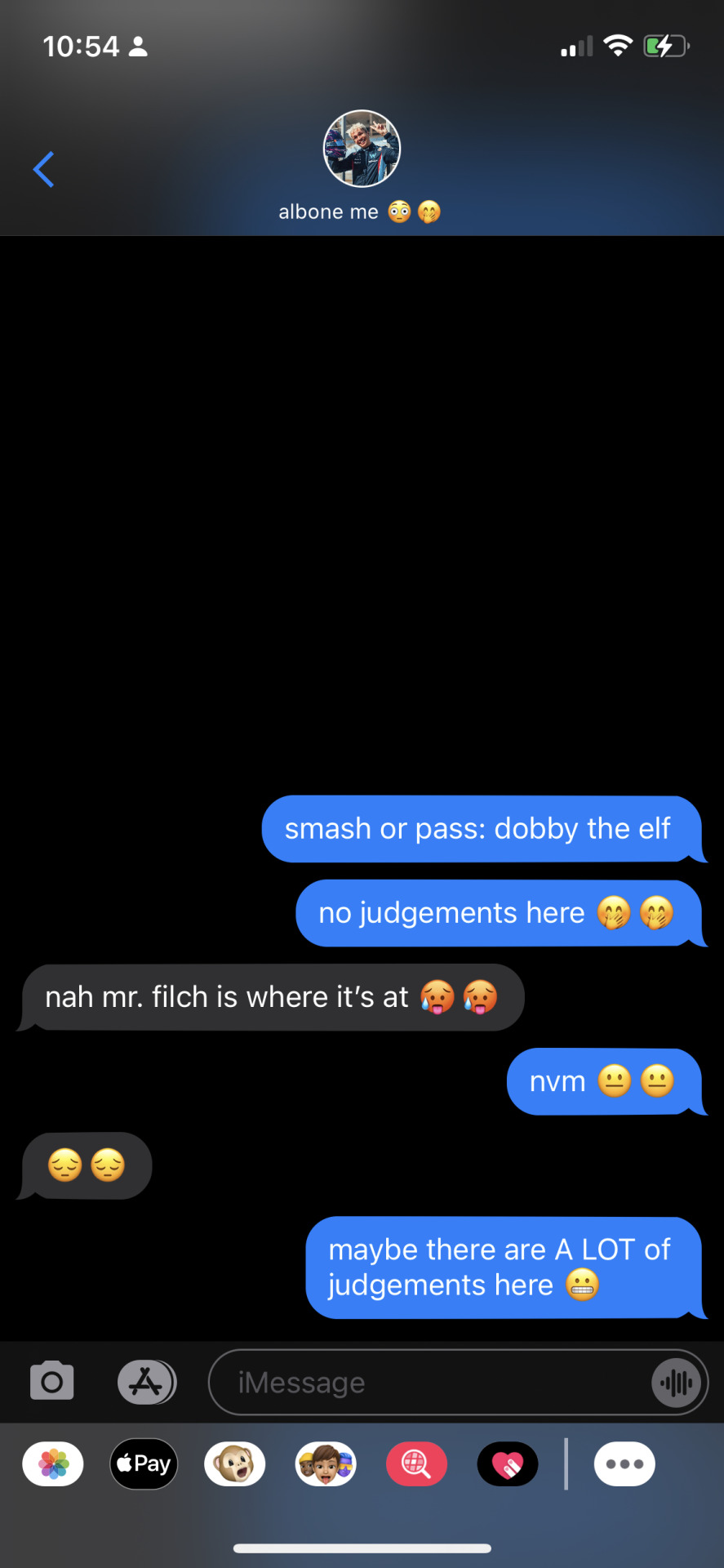This screenshot has height=1568, width=724.
Task: Go back to the conversations list
Action: [44, 170]
